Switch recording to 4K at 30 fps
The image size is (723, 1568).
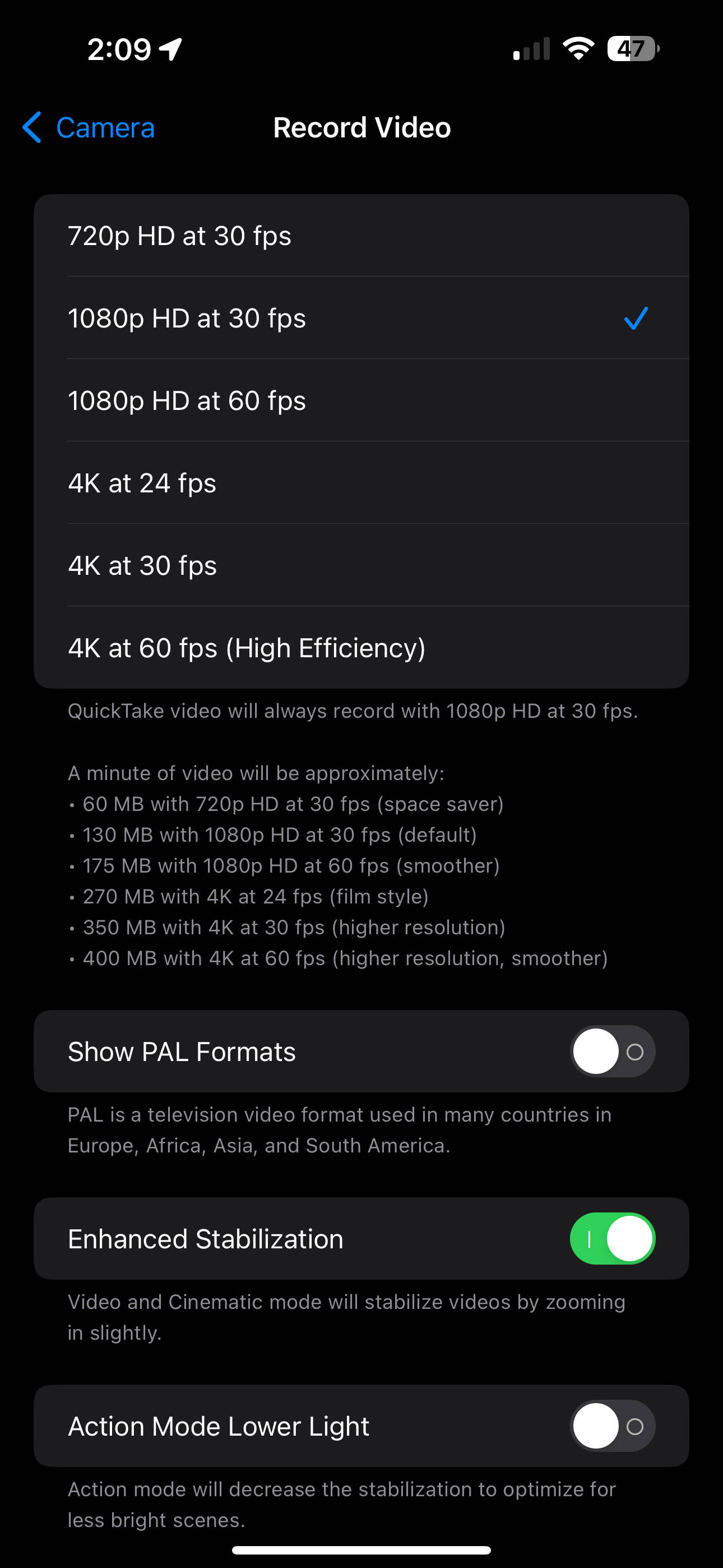coord(361,565)
